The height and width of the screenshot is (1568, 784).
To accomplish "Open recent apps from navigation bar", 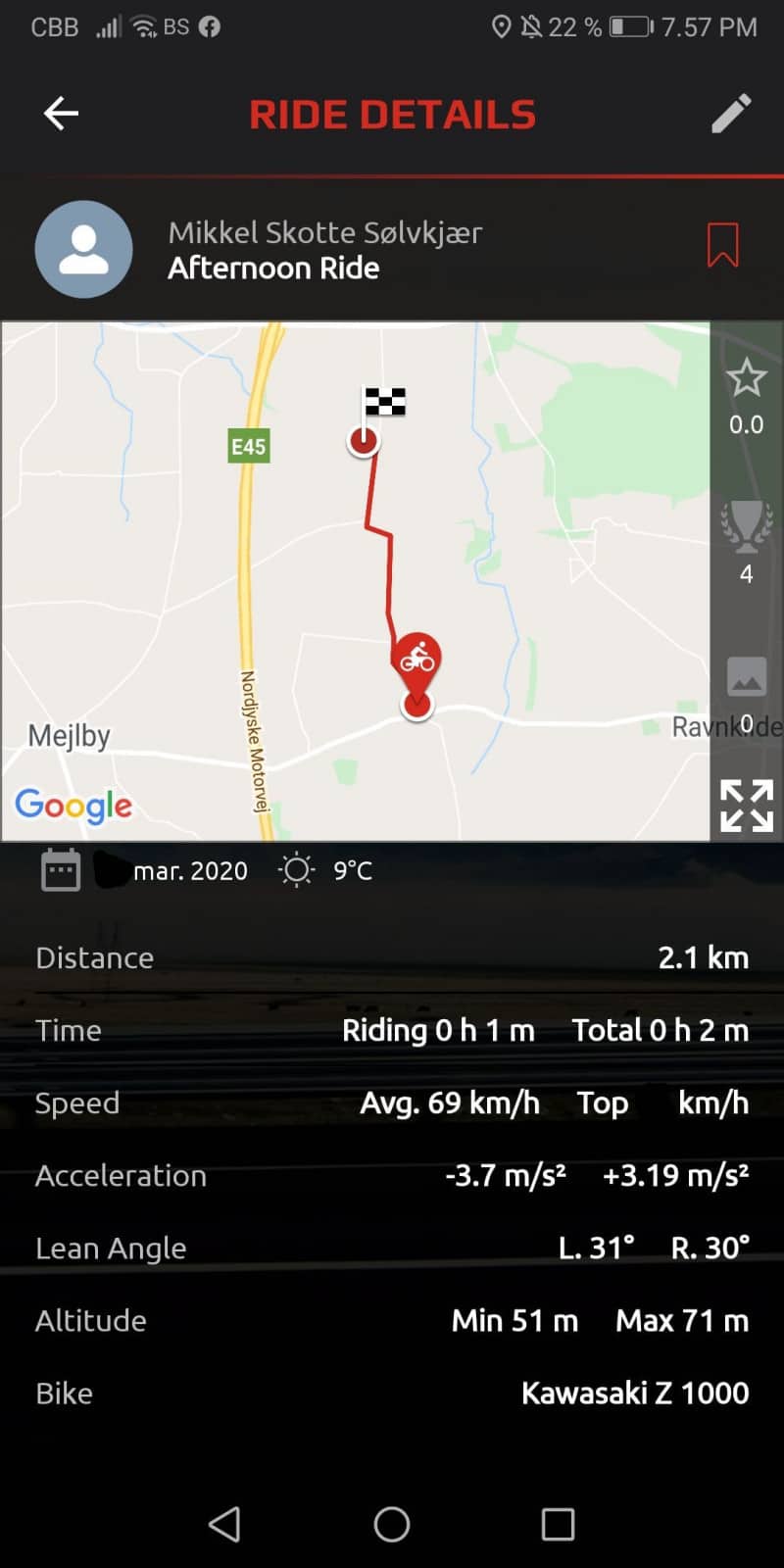I will 558,1524.
